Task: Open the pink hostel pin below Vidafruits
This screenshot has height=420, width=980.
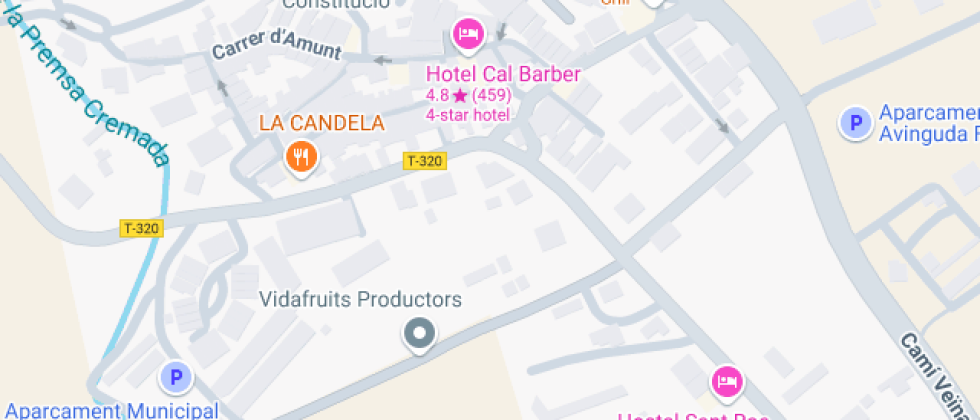Action: tap(727, 381)
